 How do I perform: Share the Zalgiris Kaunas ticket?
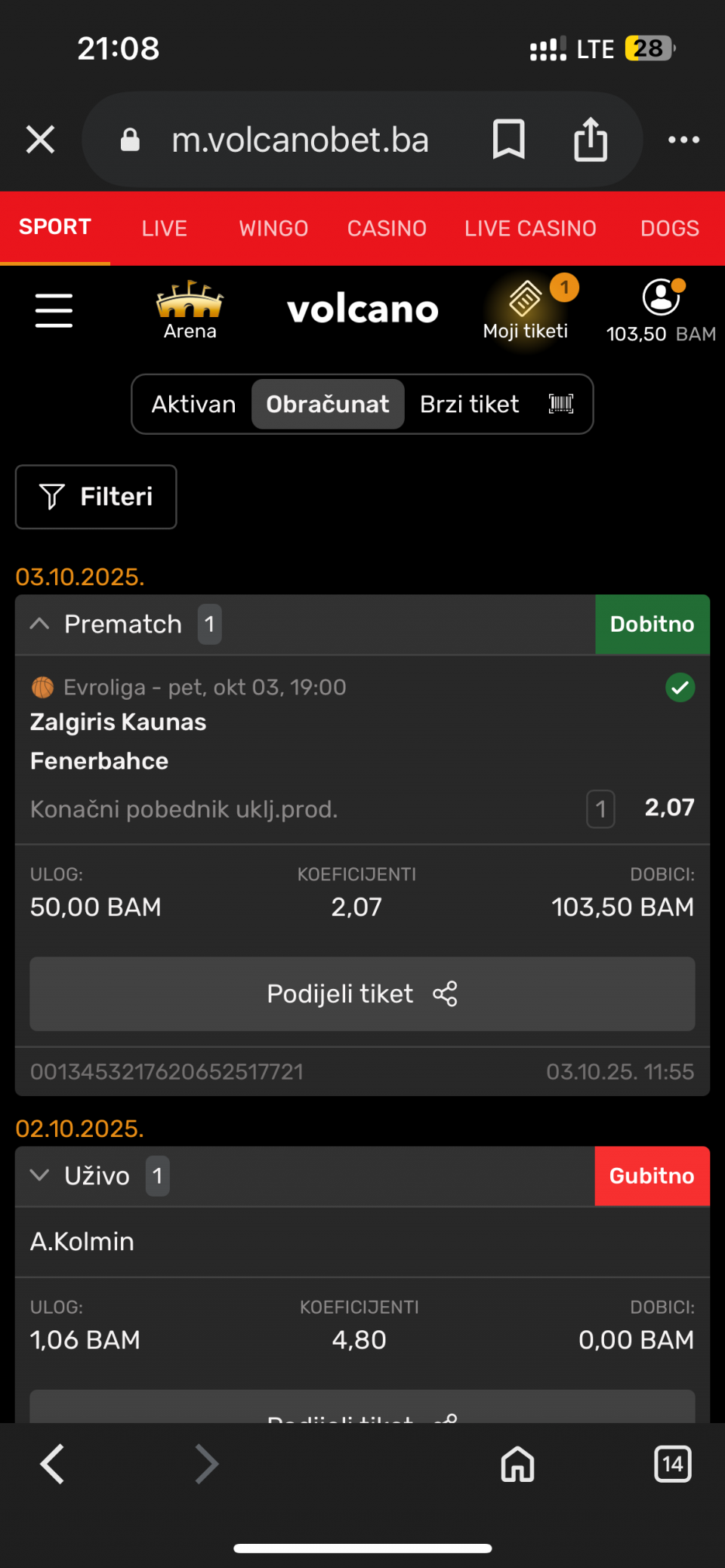(362, 993)
